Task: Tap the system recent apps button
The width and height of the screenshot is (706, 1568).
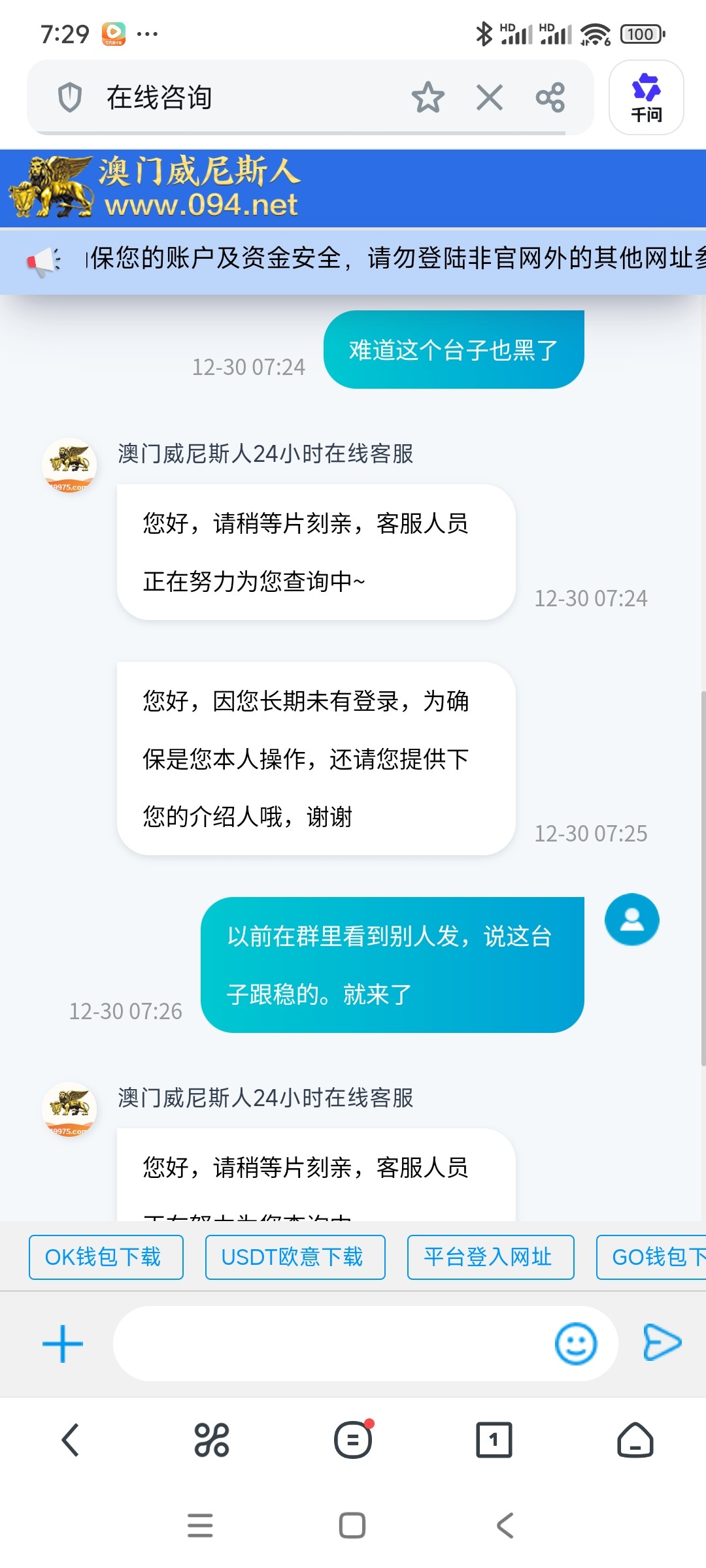Action: [x=200, y=1526]
